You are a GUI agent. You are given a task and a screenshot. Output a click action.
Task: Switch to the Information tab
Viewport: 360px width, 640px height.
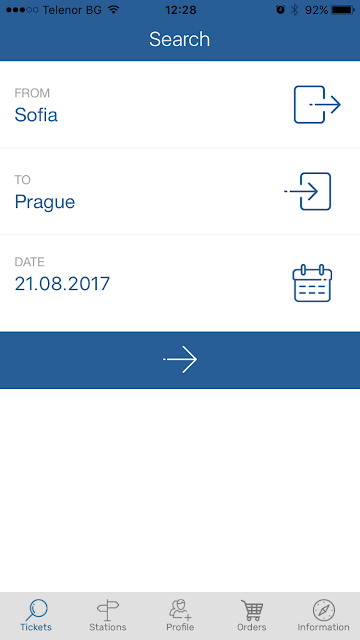(324, 616)
